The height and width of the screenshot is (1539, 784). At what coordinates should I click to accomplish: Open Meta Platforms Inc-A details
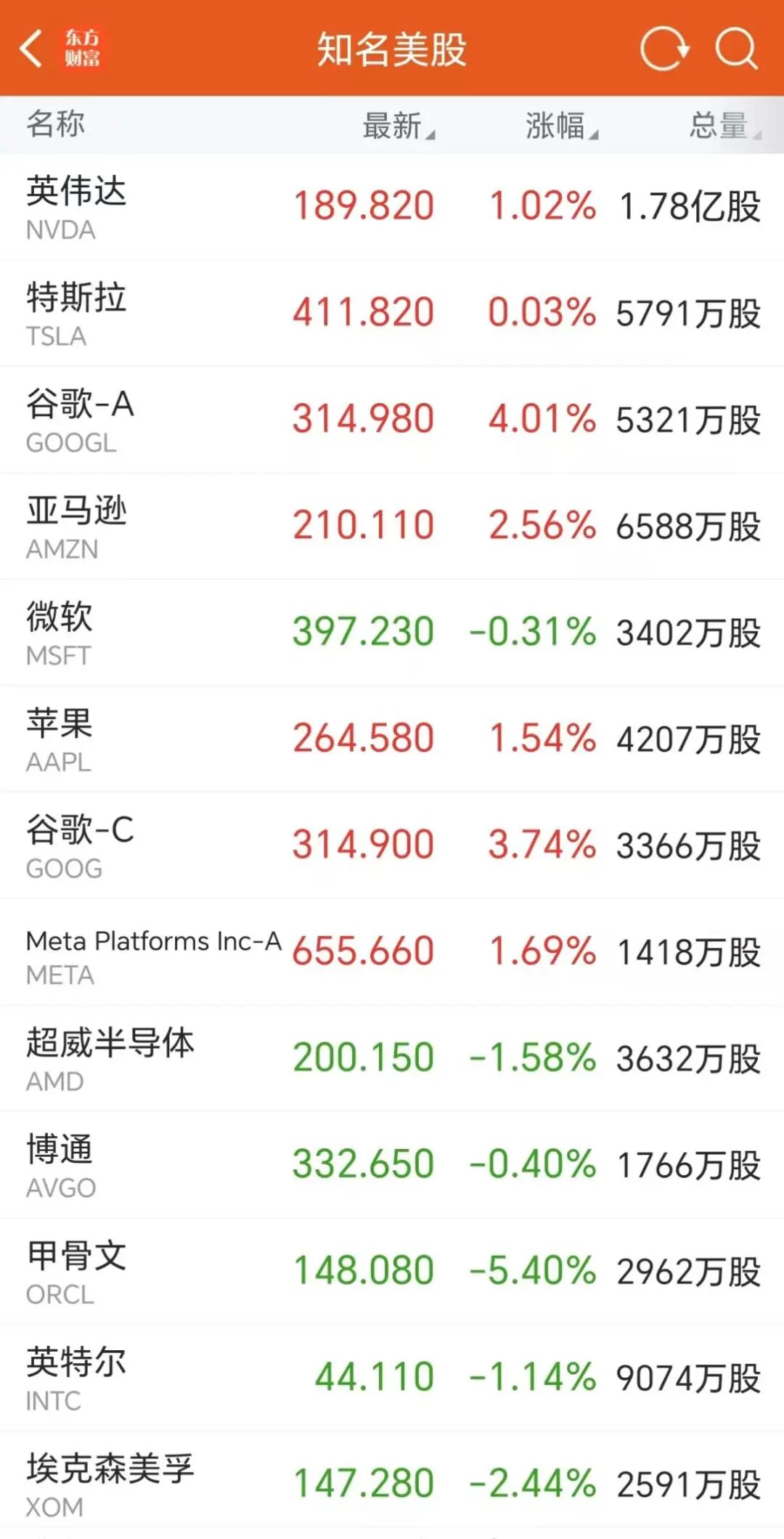click(392, 951)
